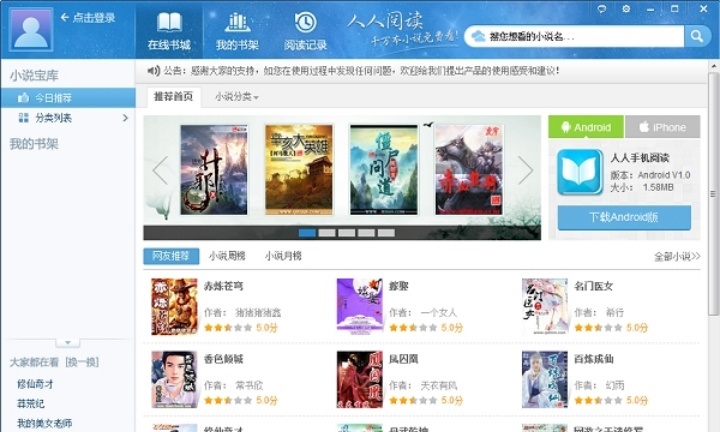Image resolution: width=720 pixels, height=432 pixels.
Task: Show next banner with right arrow
Action: tap(525, 171)
